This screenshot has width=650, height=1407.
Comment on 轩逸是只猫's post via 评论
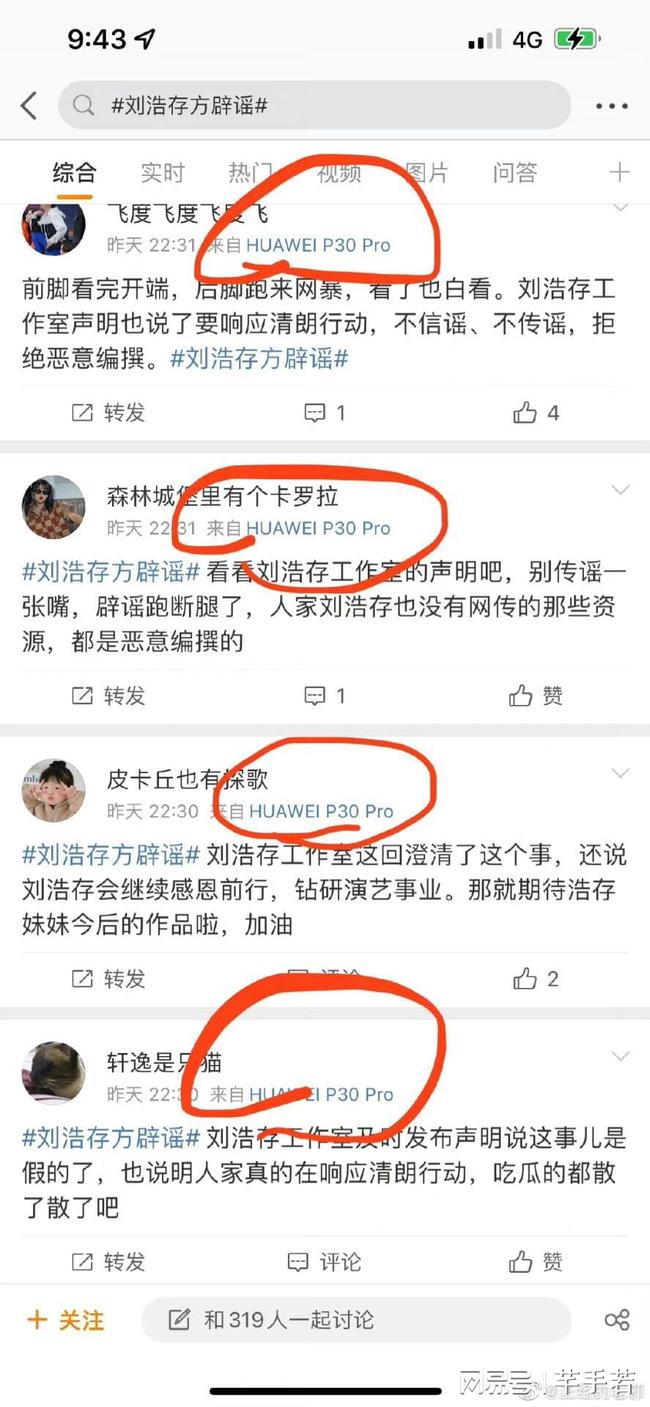tap(324, 1262)
